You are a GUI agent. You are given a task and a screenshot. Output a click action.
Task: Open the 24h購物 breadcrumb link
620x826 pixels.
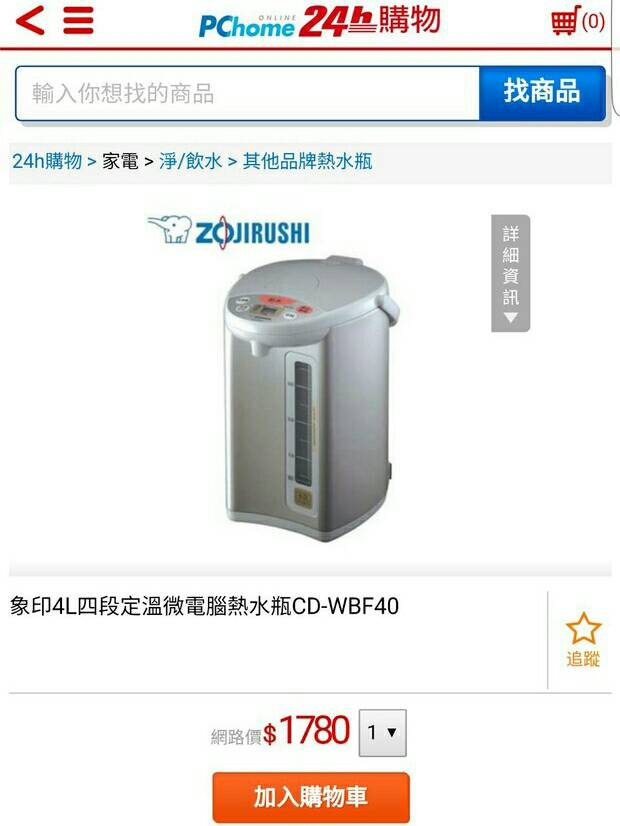[47, 161]
